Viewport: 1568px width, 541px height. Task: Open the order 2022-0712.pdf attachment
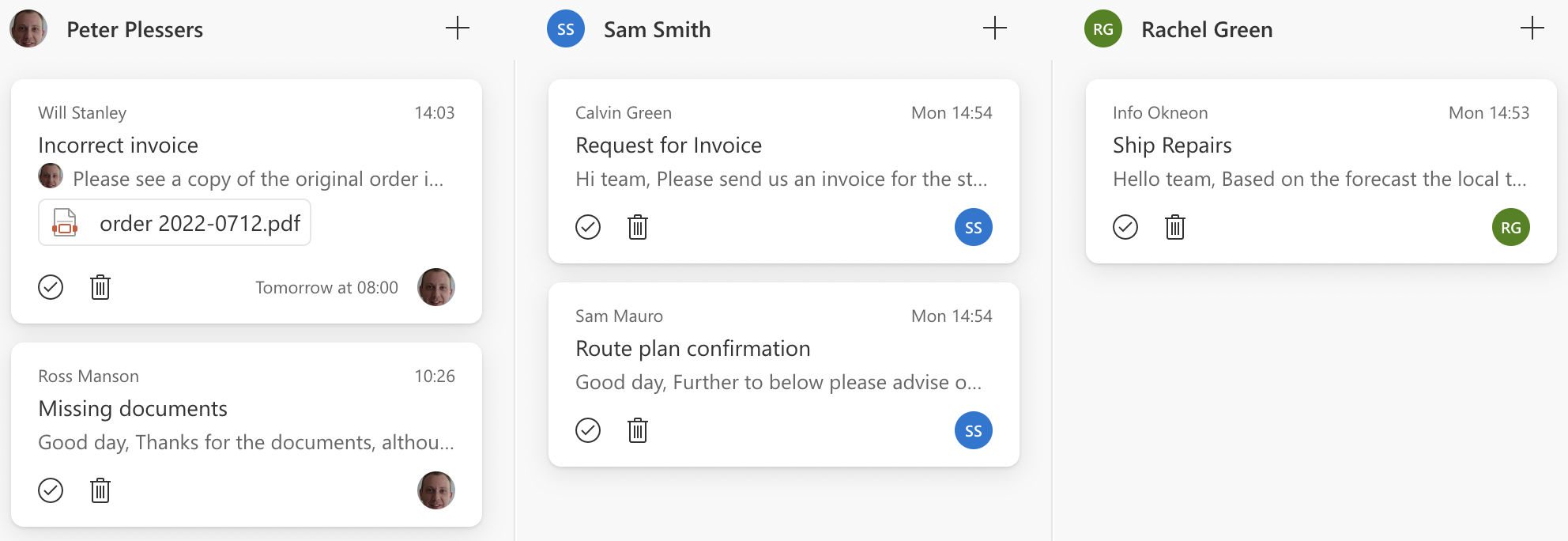pos(175,223)
